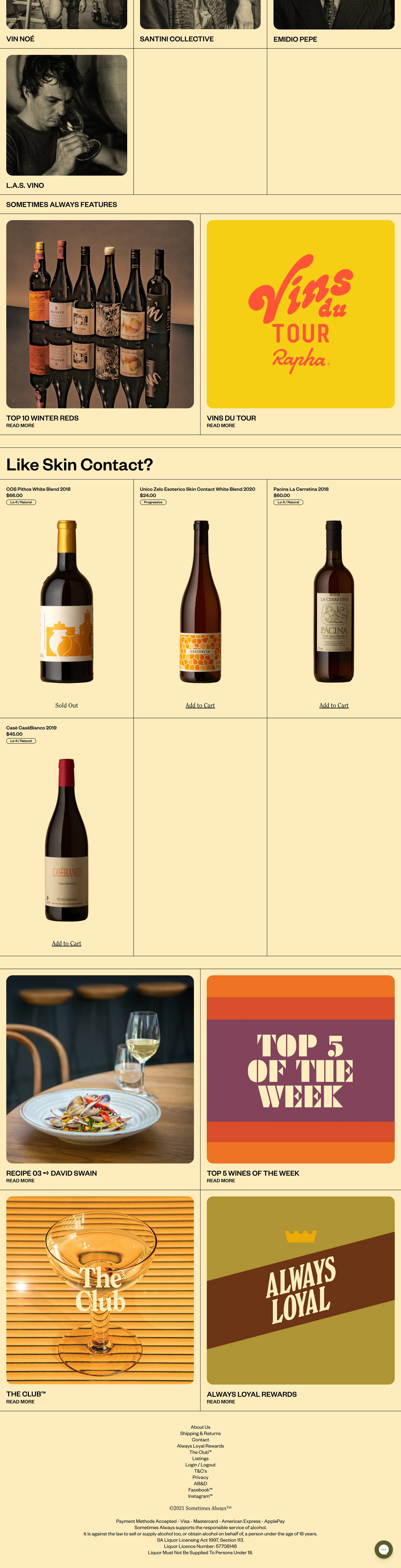This screenshot has width=401, height=1568.
Task: Select Login / Logout in footer
Action: tap(200, 1465)
